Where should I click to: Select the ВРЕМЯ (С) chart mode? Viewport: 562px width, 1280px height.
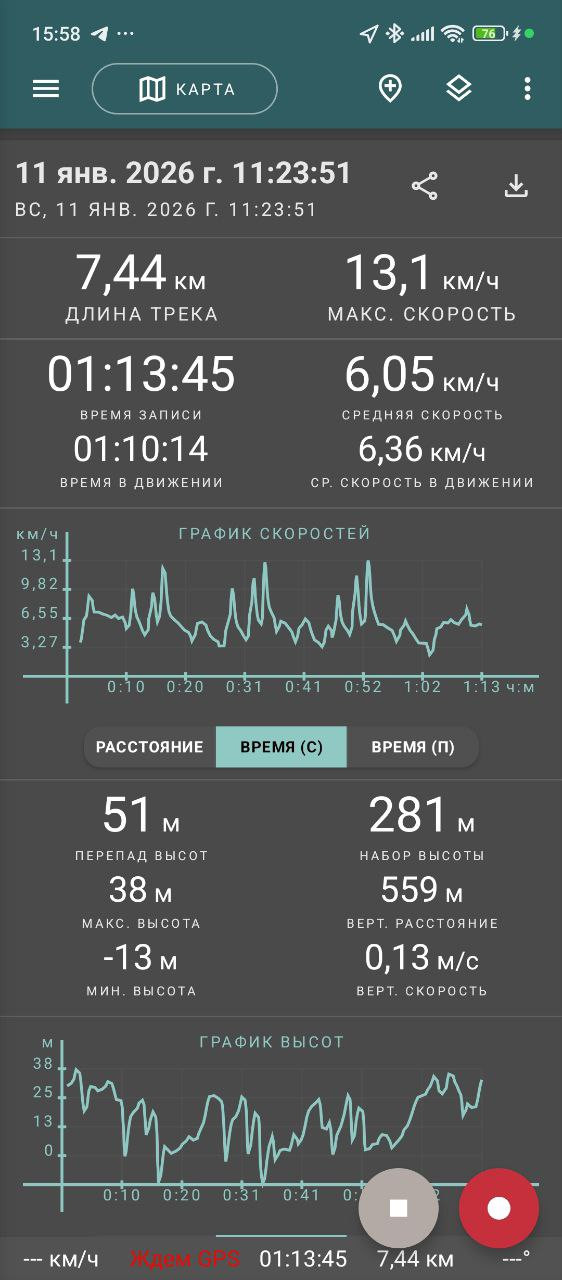(x=281, y=747)
